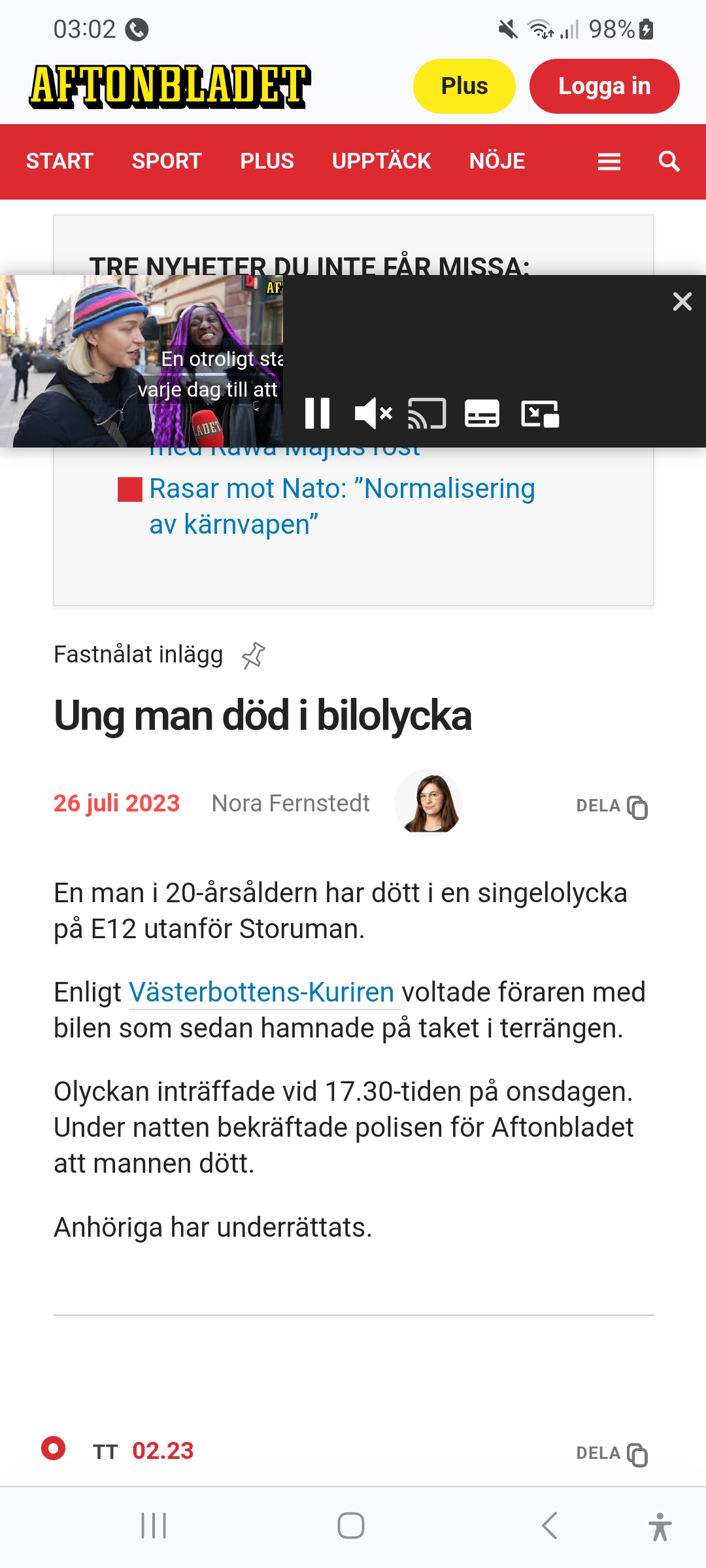Switch to the NÖJE section
Viewport: 706px width, 1568px height.
pyautogui.click(x=497, y=161)
